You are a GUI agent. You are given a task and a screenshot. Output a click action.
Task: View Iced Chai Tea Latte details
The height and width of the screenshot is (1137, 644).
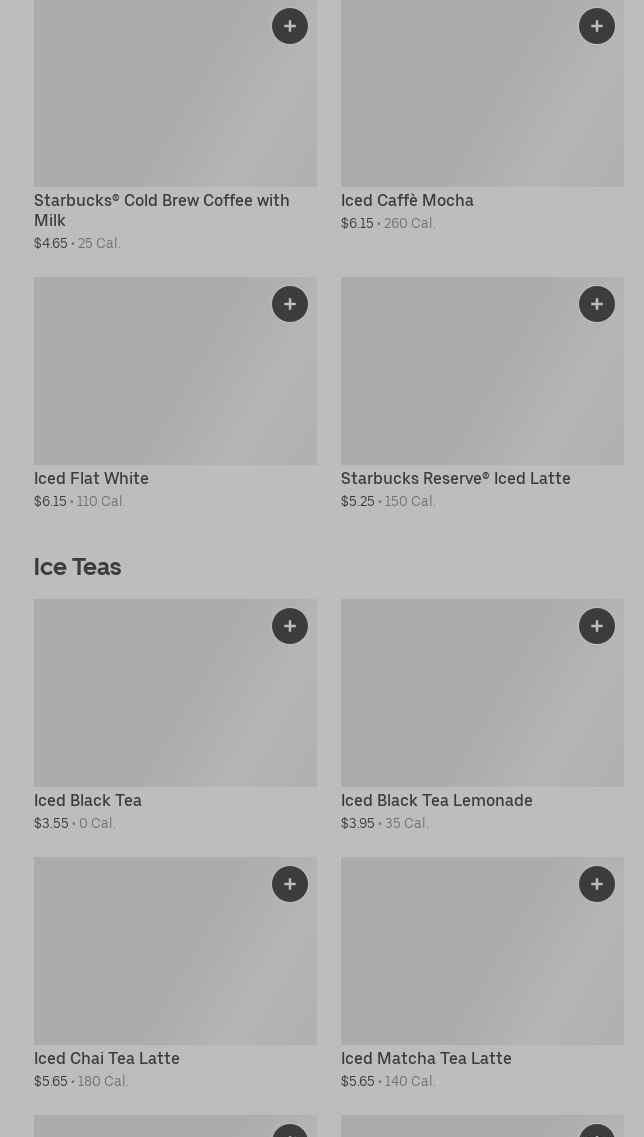(107, 1059)
